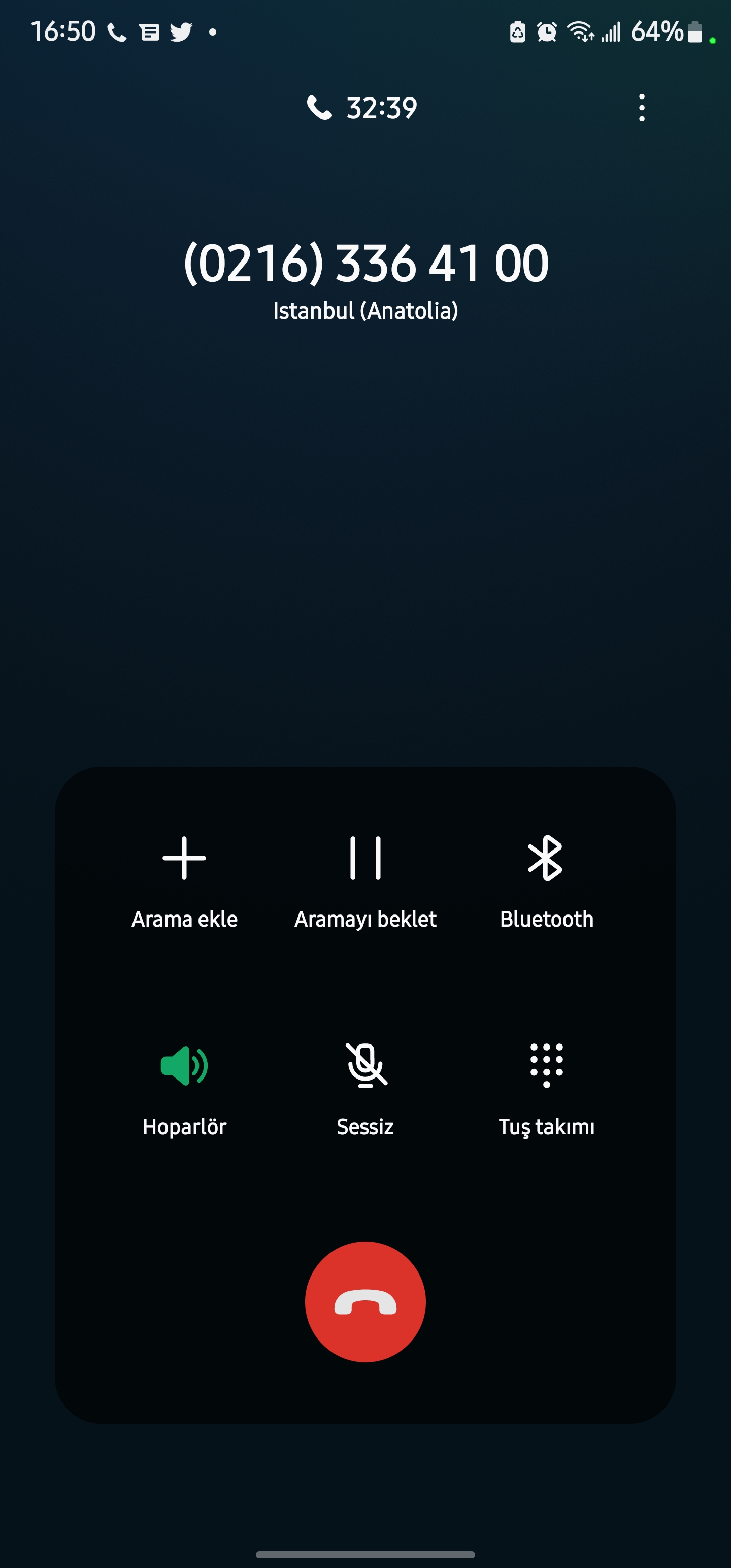Open the Tuş takımı keypad

[x=546, y=1090]
